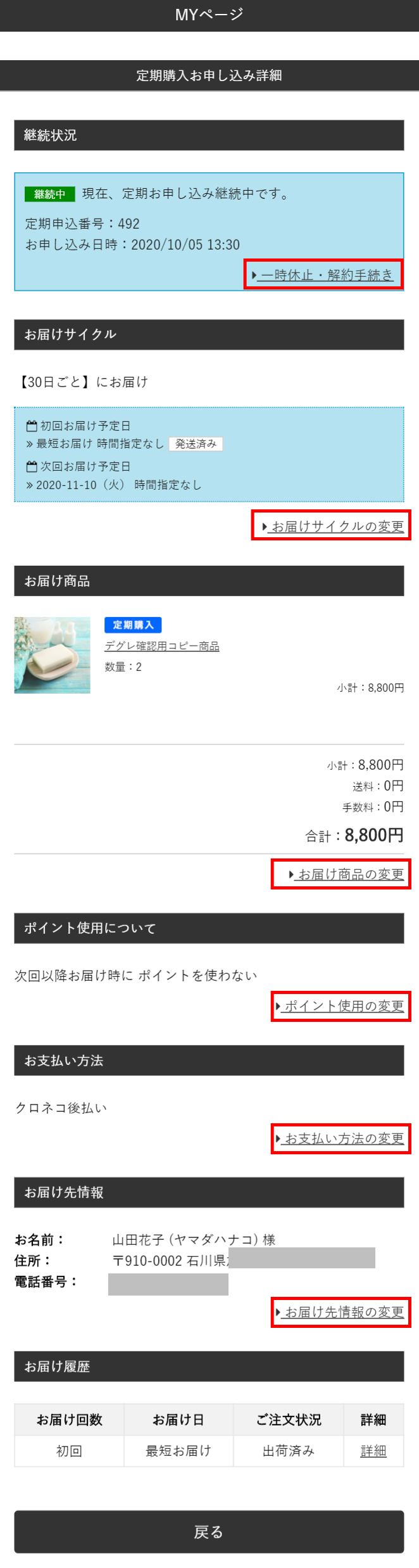Open the soap product image
Screen dimensions: 419x1568
(x=53, y=655)
